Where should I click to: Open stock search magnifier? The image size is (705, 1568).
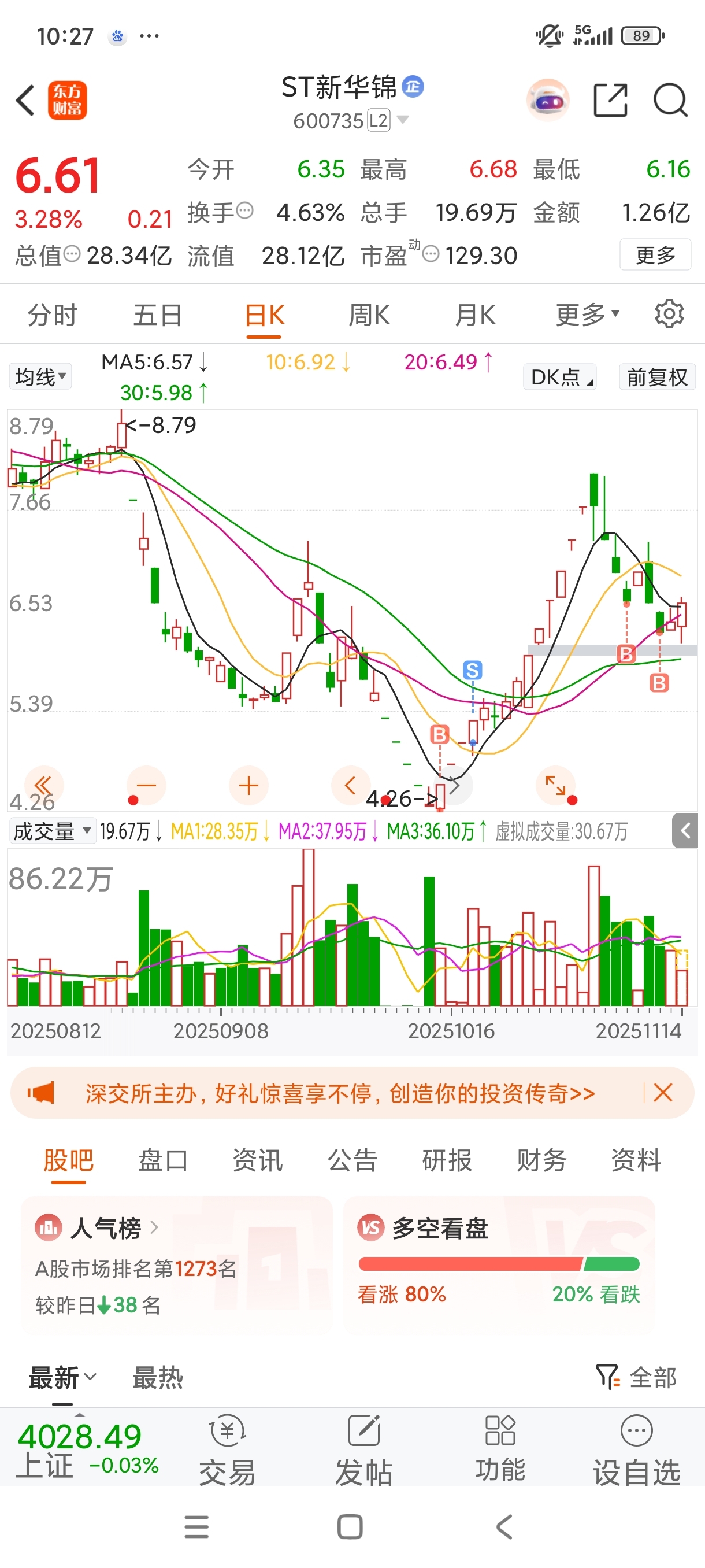click(x=670, y=101)
